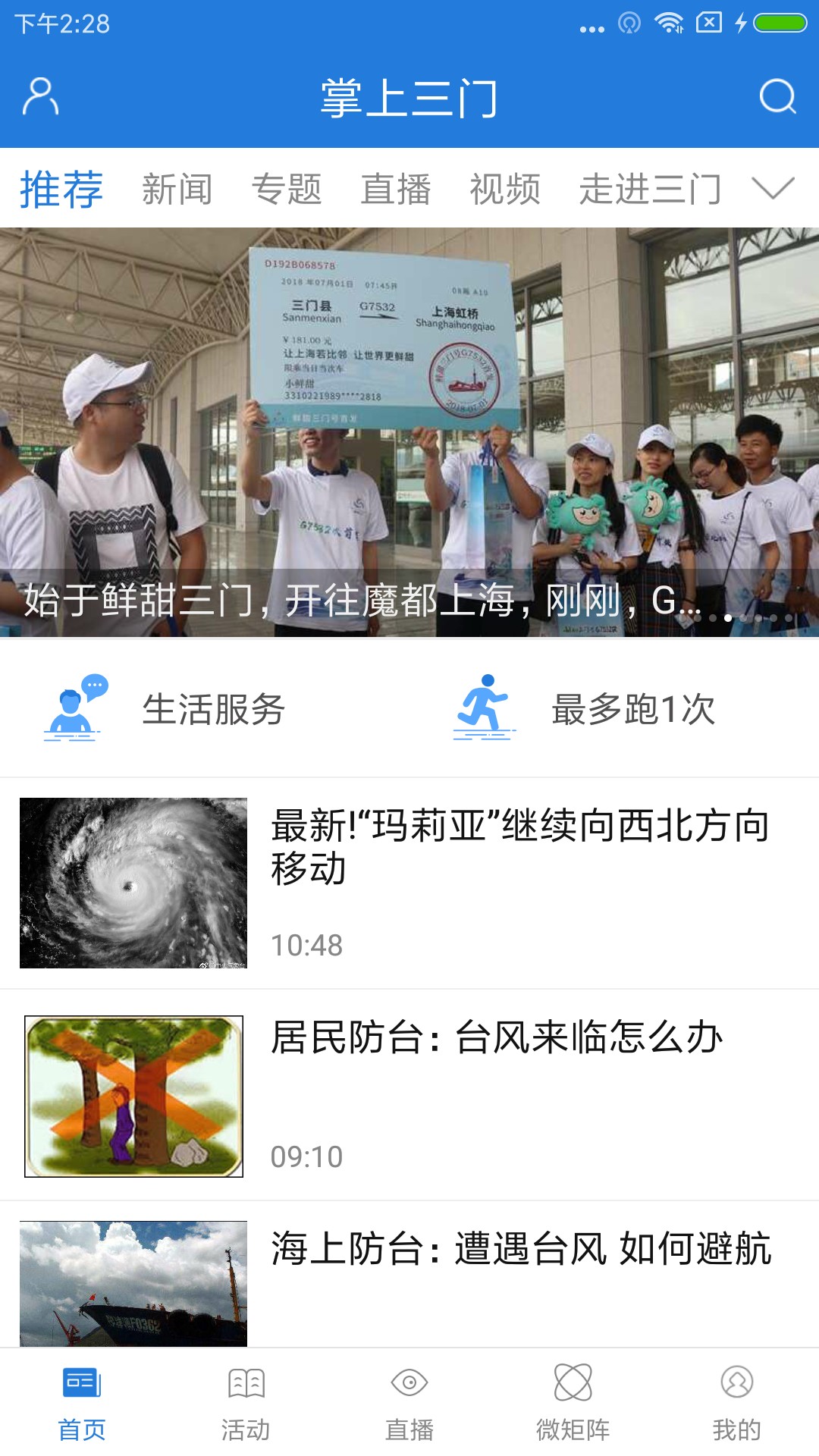Switch to the 专题 tab
Screen dimensions: 819x1456
click(287, 189)
